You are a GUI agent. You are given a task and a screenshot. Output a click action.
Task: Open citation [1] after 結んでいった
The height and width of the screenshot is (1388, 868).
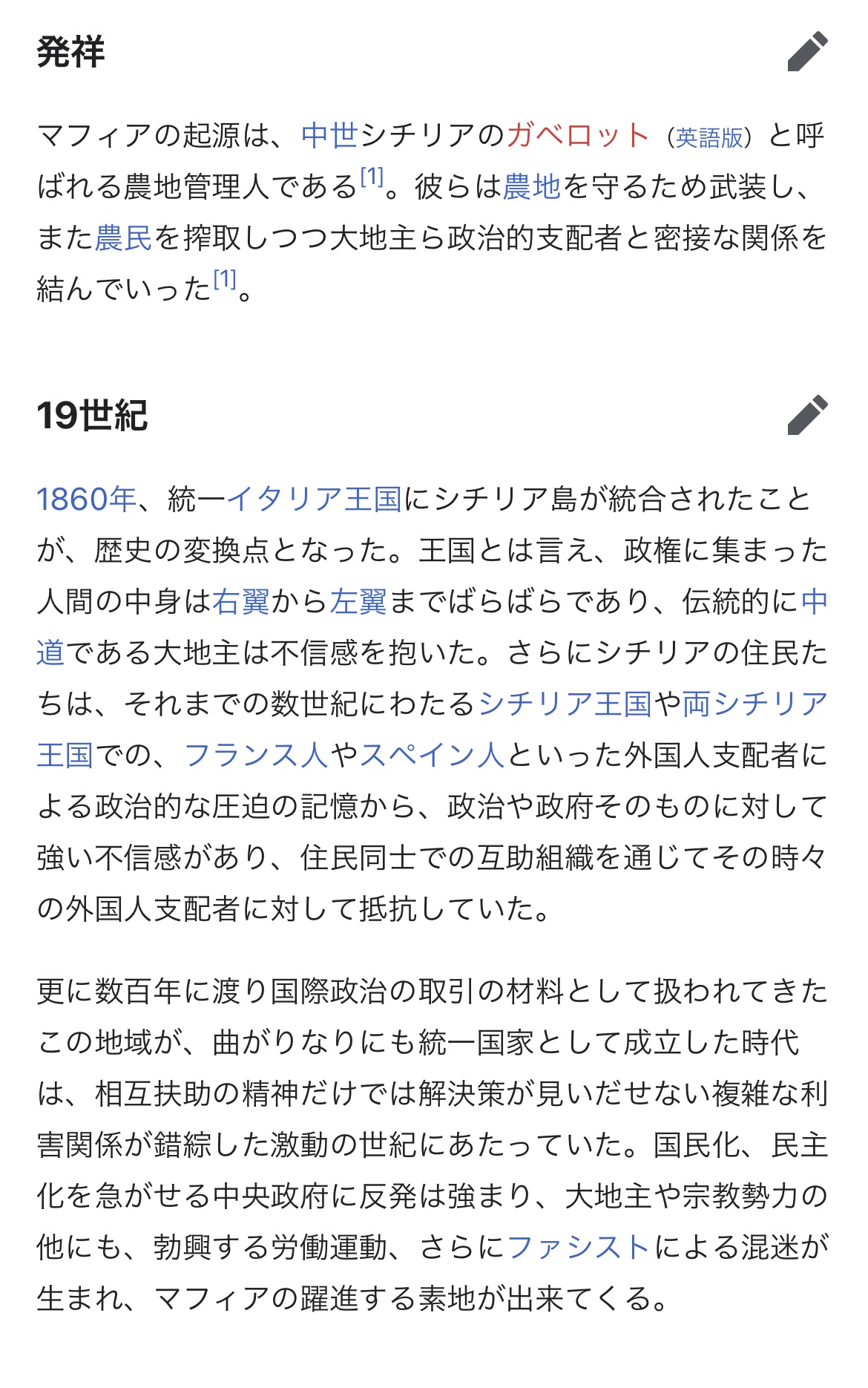(x=225, y=280)
